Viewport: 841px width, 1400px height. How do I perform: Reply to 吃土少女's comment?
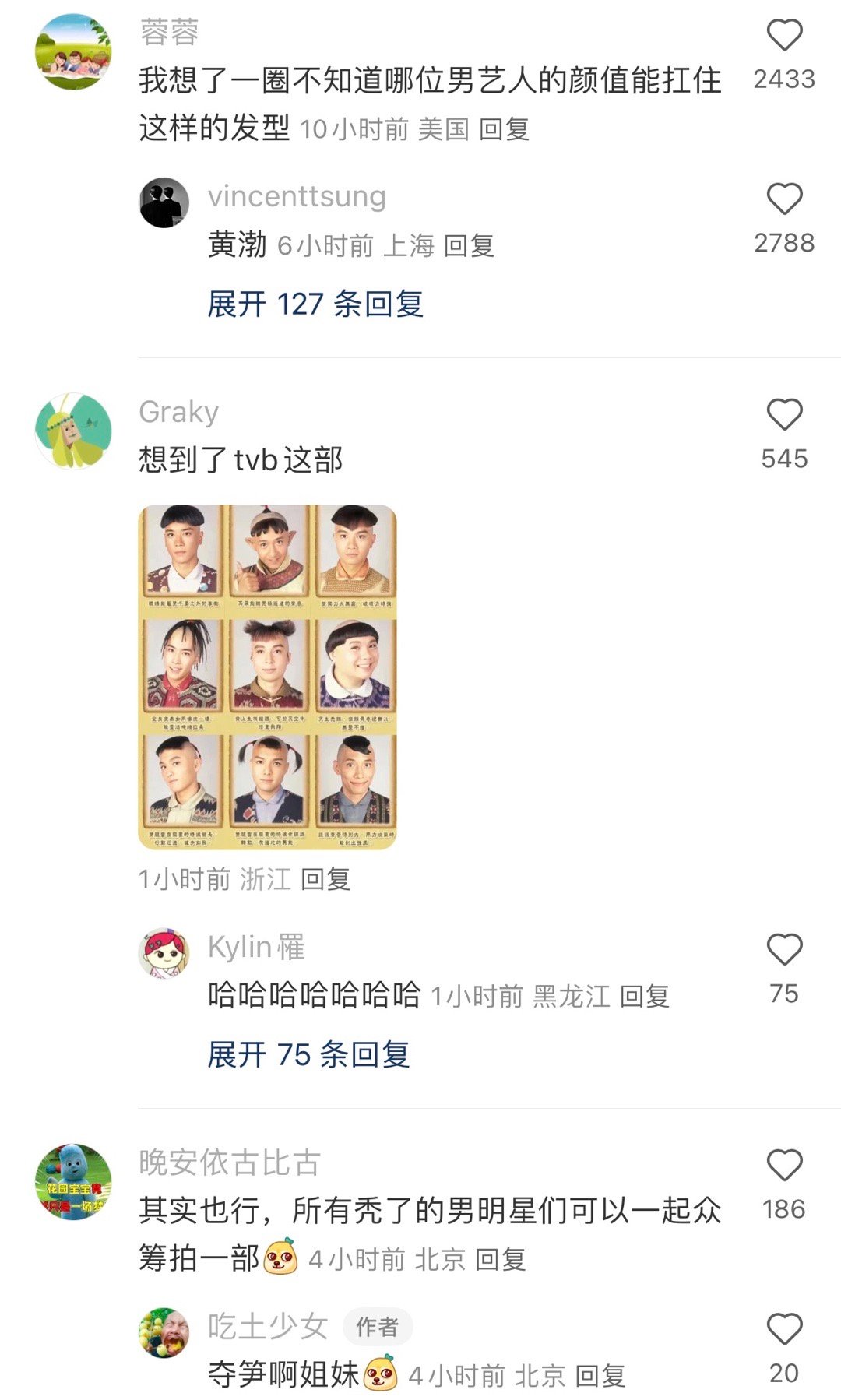click(x=600, y=1376)
